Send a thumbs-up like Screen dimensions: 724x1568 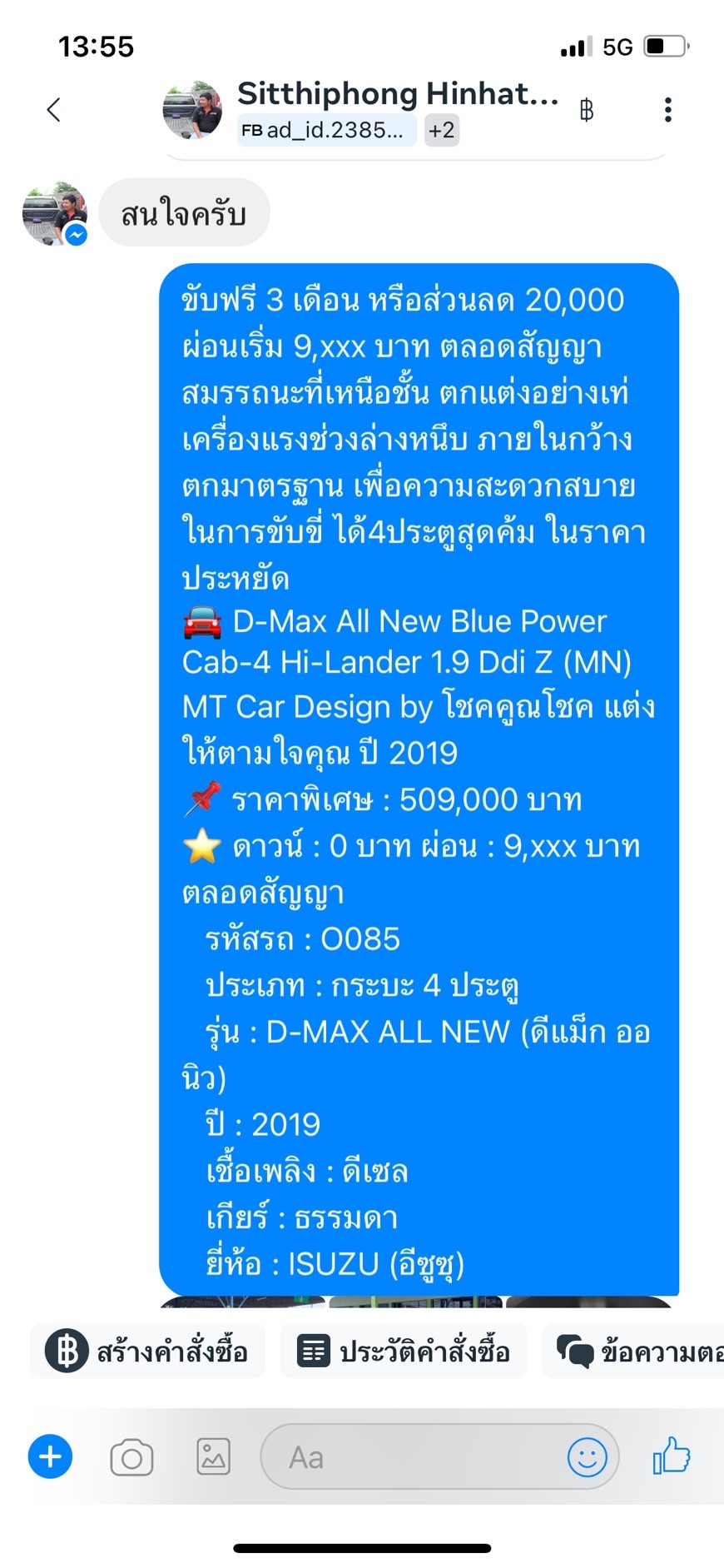tap(672, 1456)
